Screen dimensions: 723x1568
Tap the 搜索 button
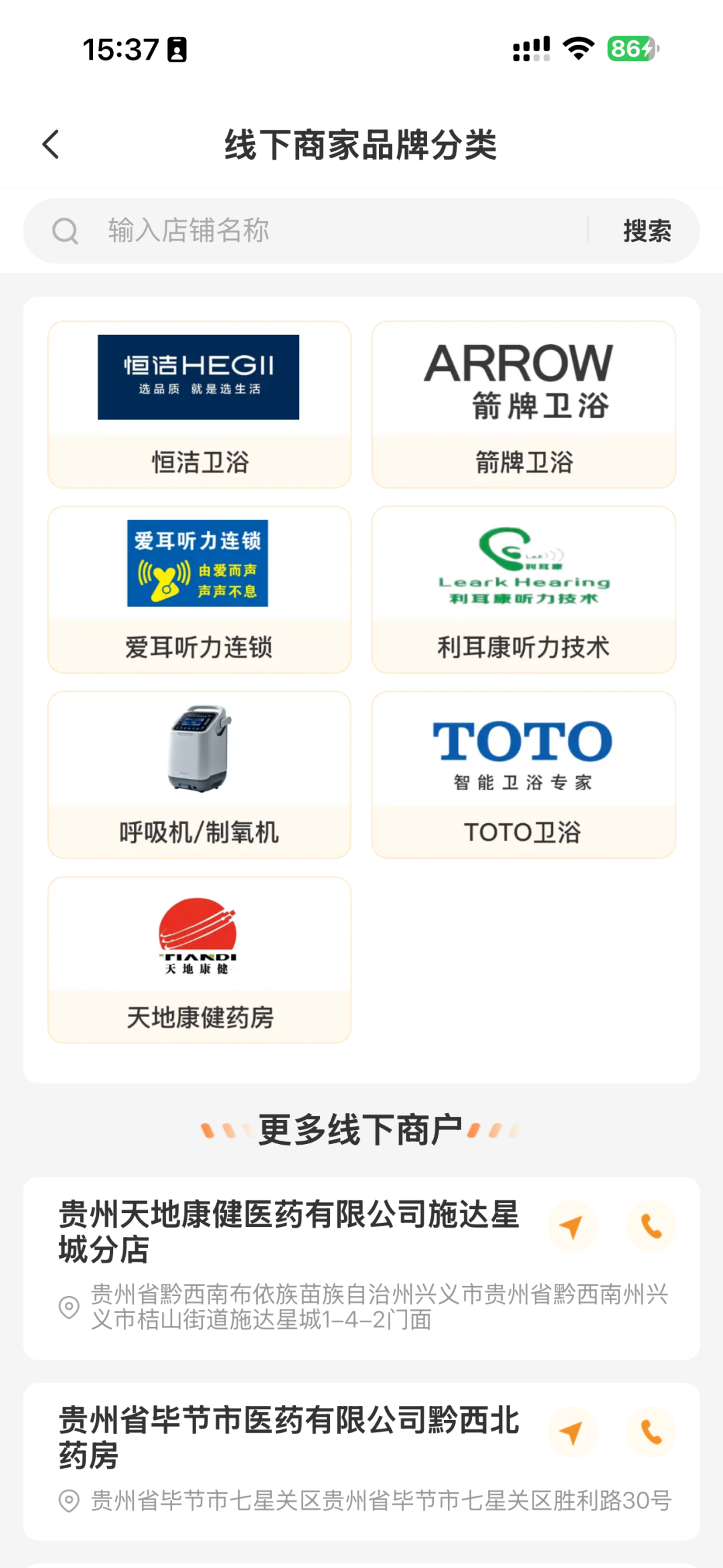tap(647, 231)
